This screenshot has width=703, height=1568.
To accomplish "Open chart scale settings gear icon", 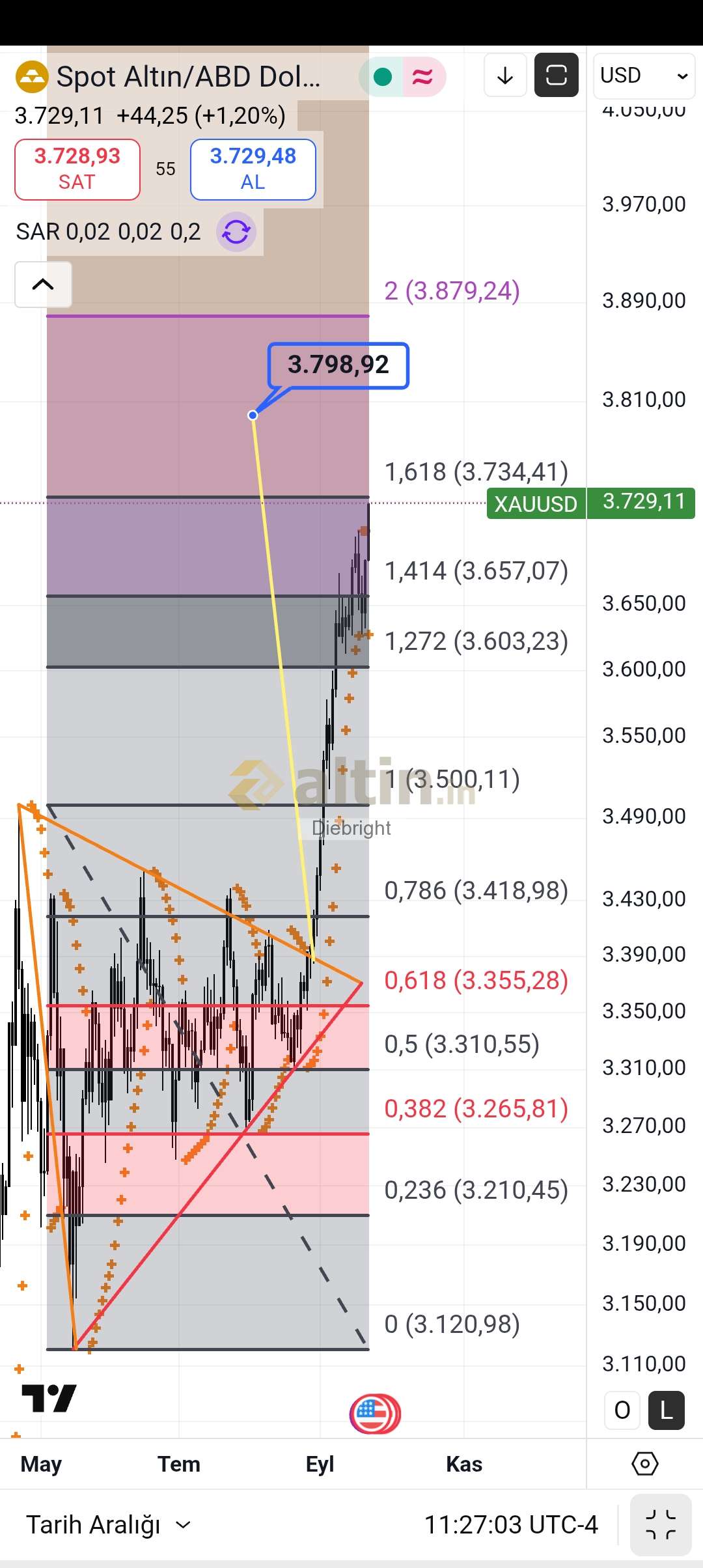I will coord(644,1464).
